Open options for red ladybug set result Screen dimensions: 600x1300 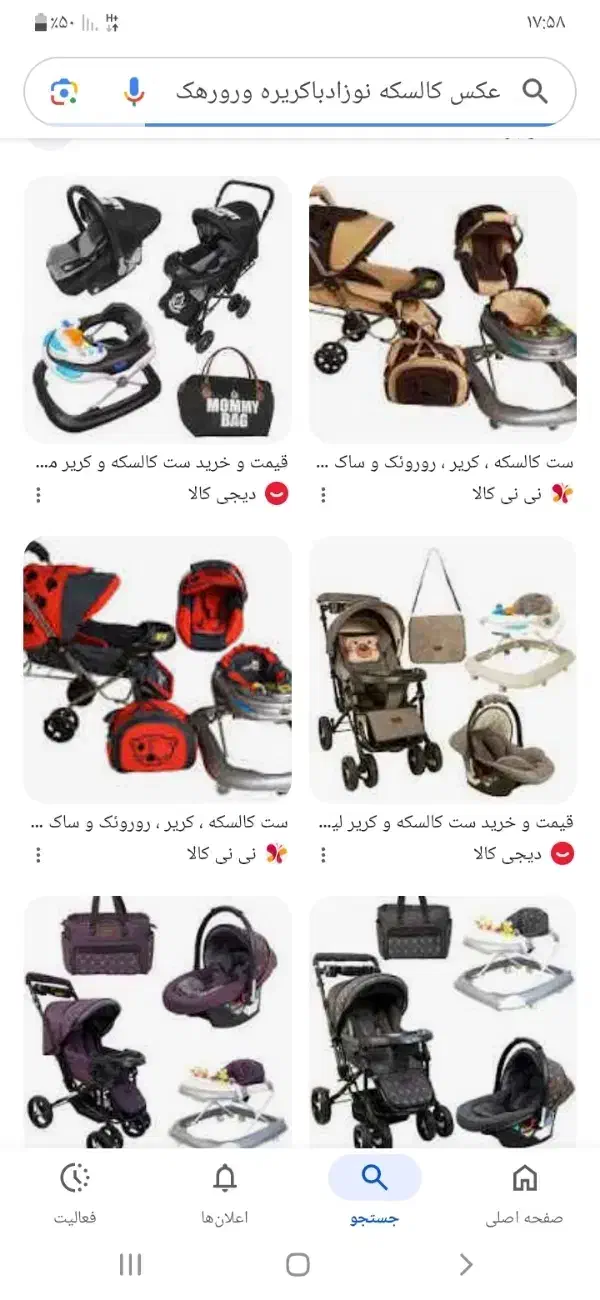pyautogui.click(x=39, y=855)
